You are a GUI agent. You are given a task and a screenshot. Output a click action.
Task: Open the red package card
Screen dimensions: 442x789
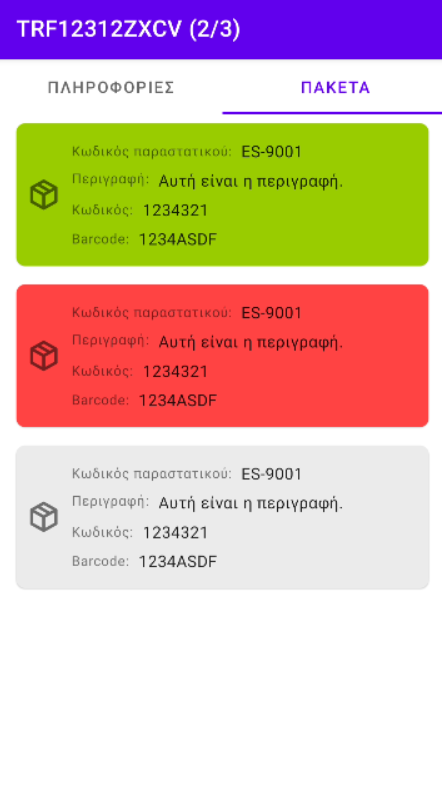(223, 356)
